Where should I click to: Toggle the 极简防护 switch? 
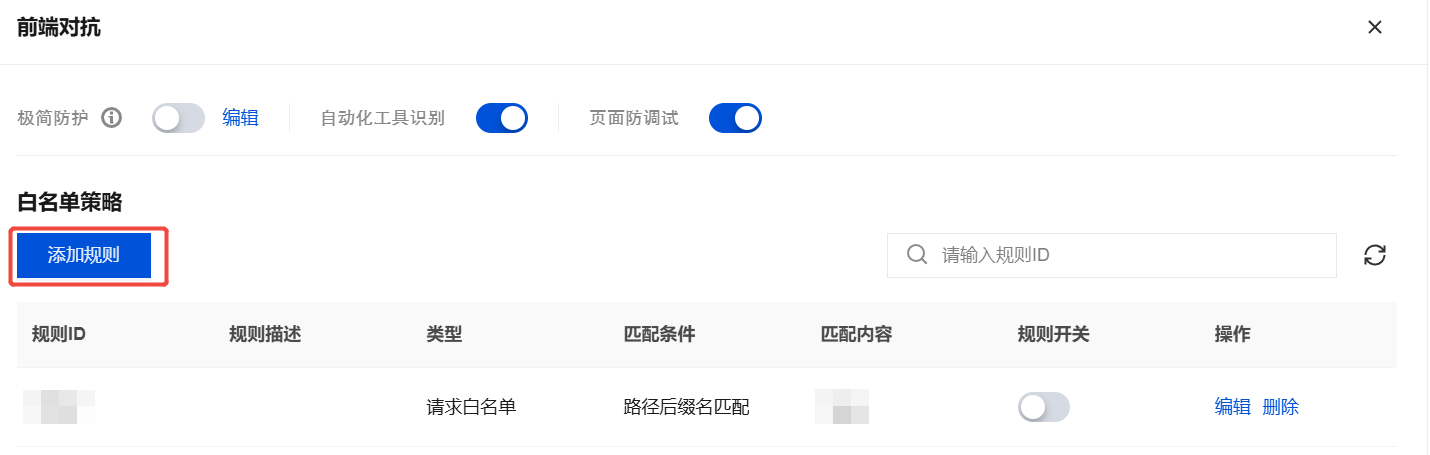(178, 118)
